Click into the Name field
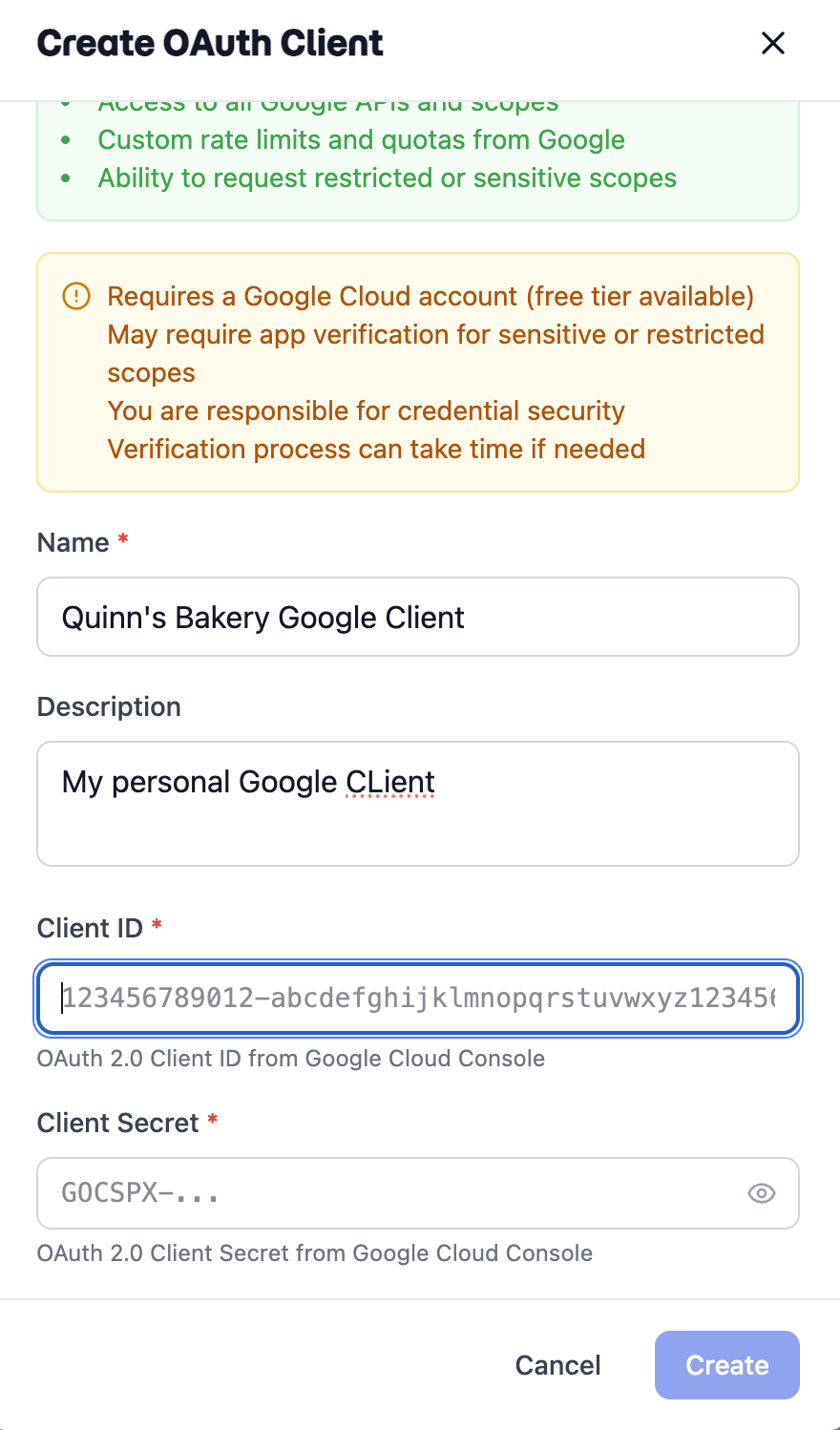Viewport: 840px width, 1430px height. [417, 617]
